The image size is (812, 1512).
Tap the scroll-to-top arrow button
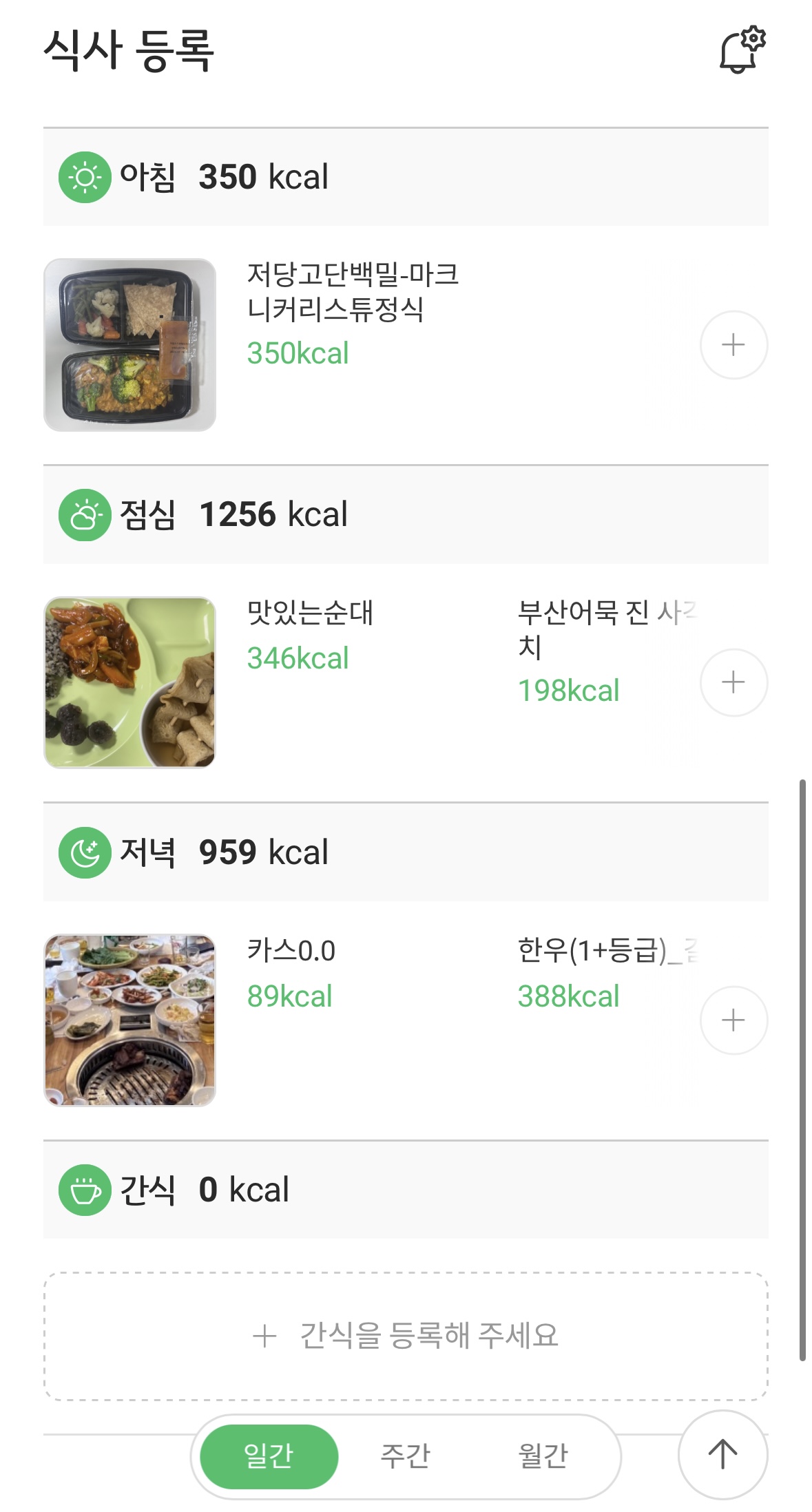722,1454
